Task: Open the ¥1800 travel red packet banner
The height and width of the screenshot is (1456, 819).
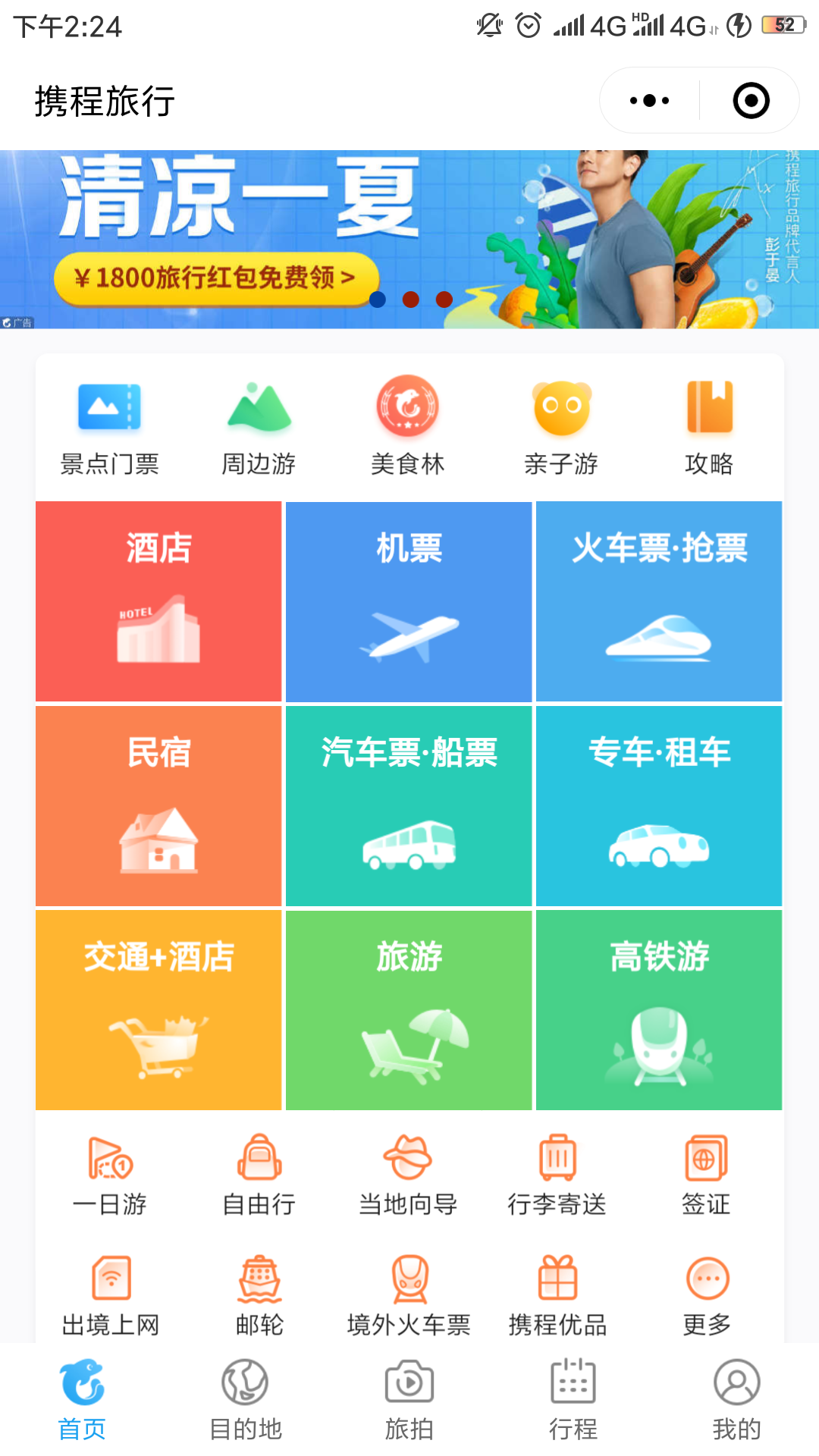Action: point(215,278)
